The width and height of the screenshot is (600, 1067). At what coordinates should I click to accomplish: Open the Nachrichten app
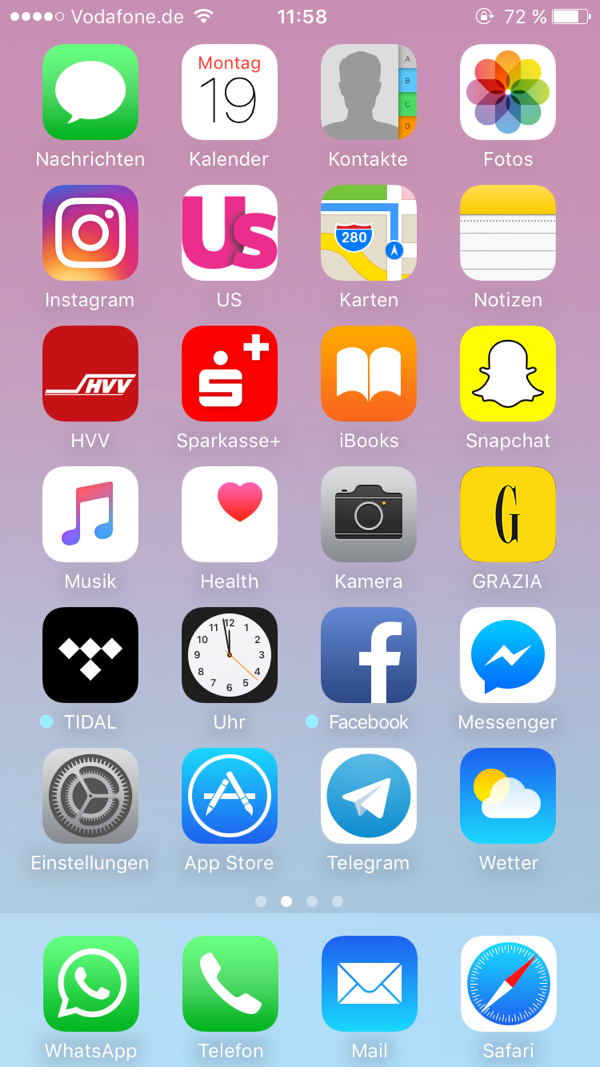tap(90, 92)
